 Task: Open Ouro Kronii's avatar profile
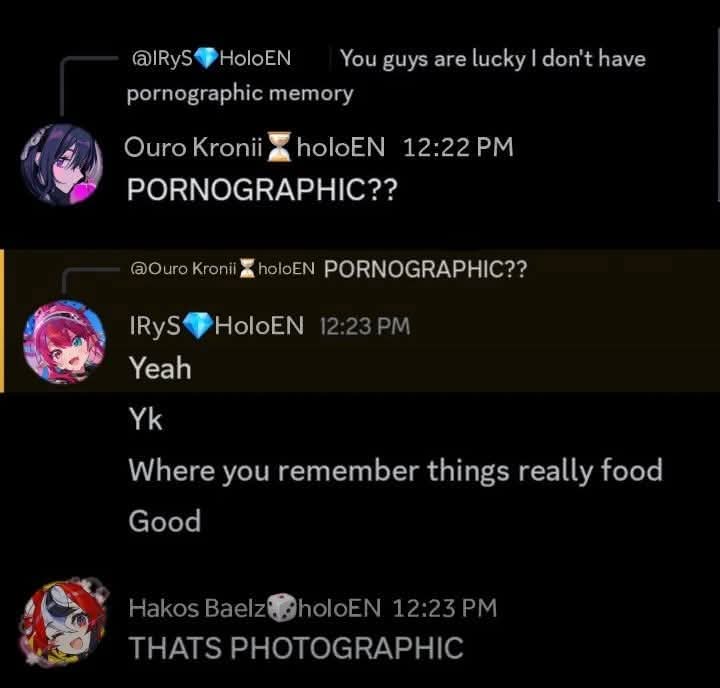[62, 165]
